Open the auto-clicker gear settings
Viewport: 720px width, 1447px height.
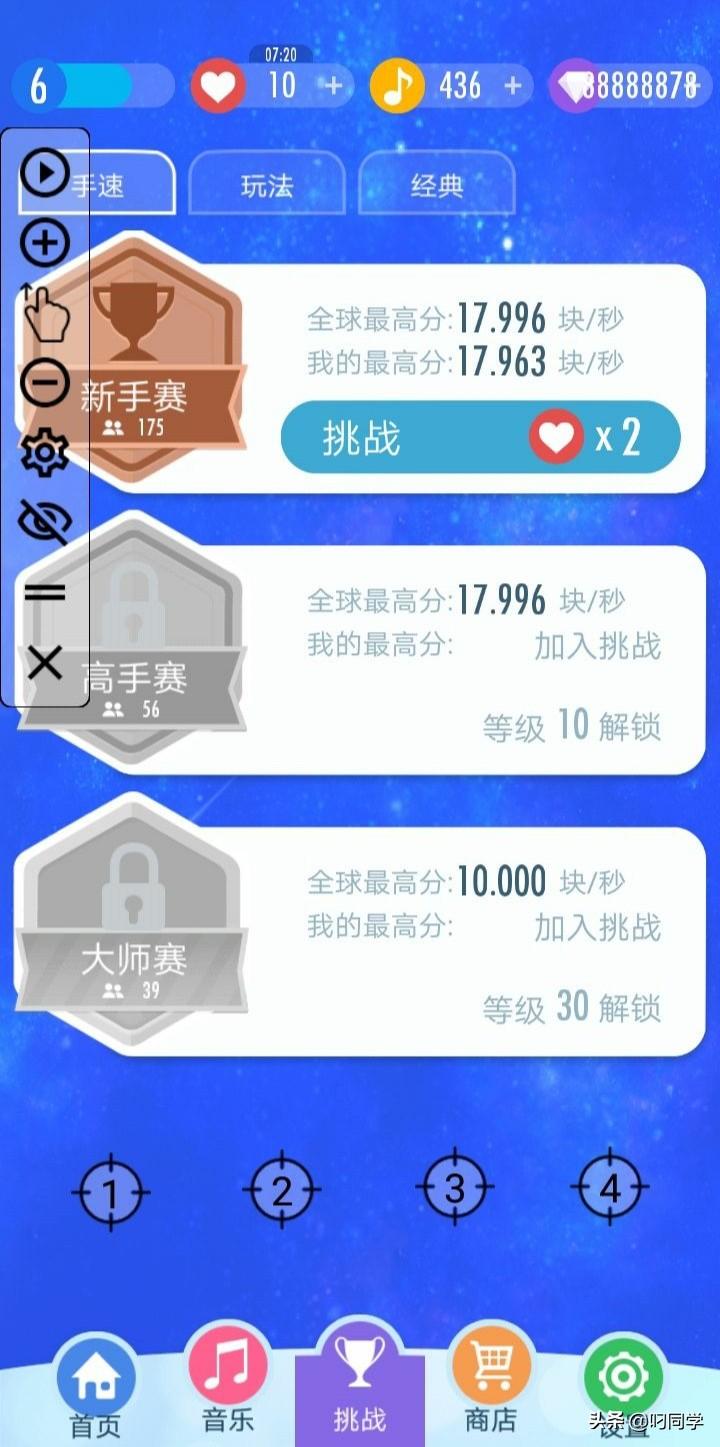coord(45,453)
